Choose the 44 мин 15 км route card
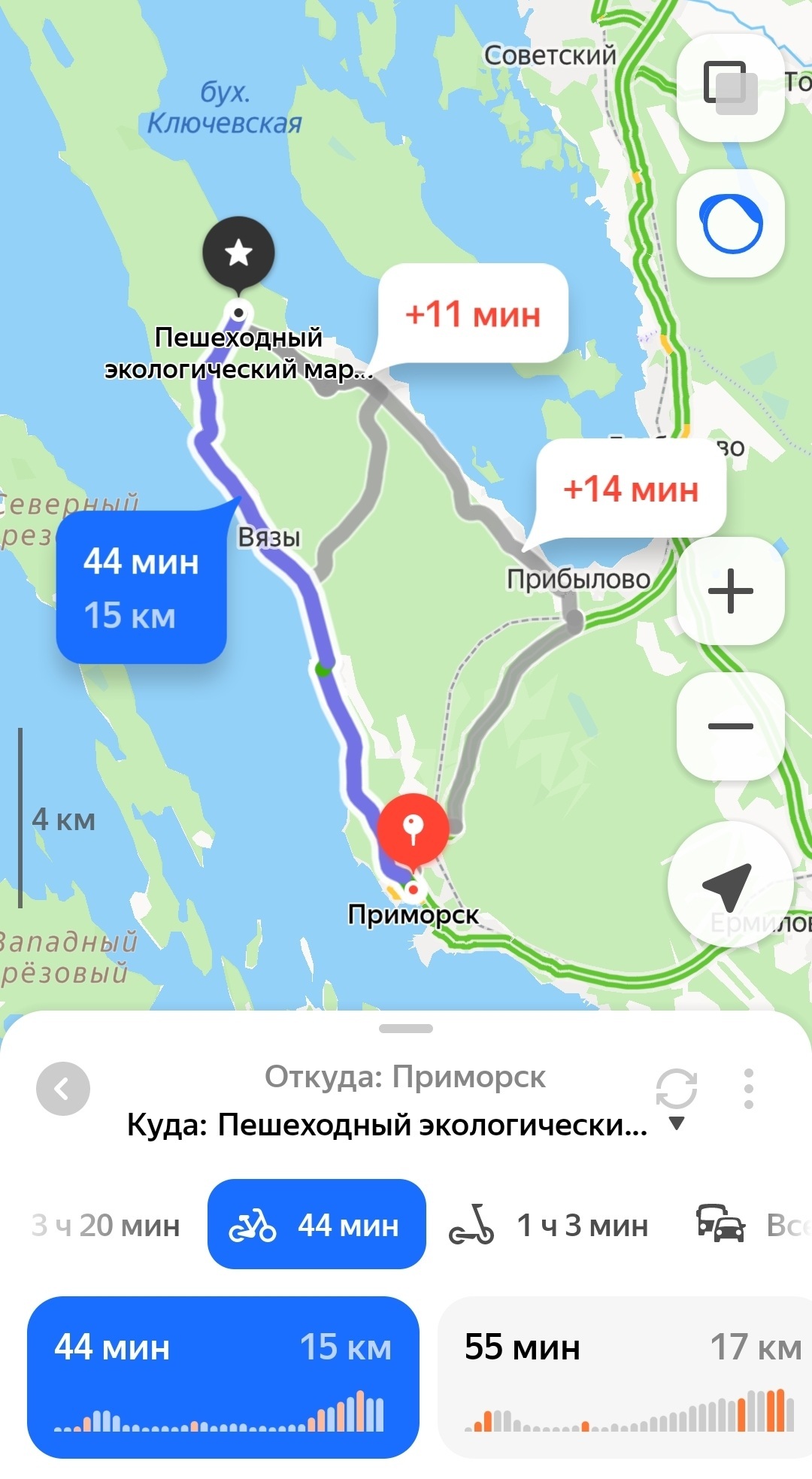The width and height of the screenshot is (812, 1479). click(223, 1377)
